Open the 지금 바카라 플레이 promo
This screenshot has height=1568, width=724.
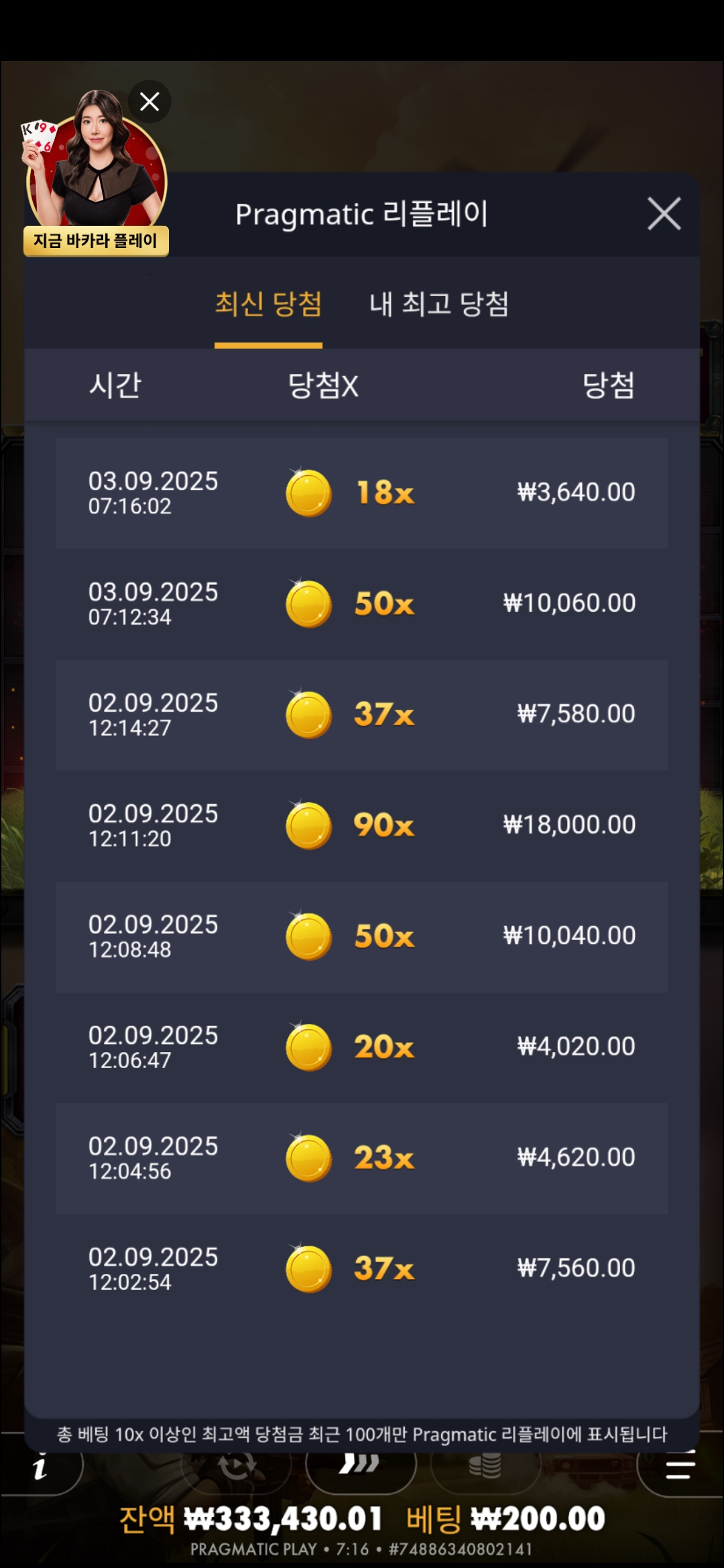click(96, 241)
